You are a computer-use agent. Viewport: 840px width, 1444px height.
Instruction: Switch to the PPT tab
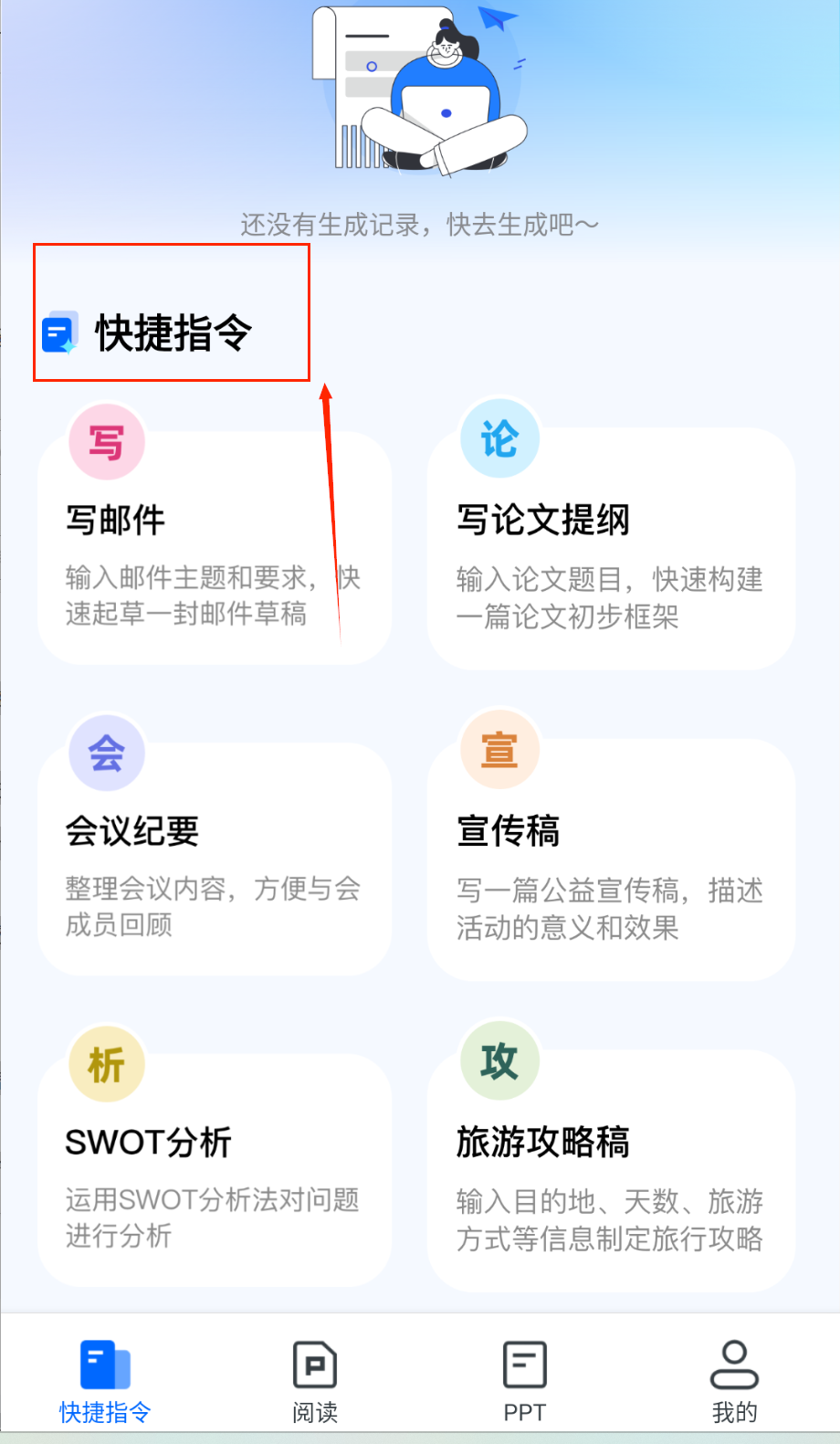[525, 1381]
